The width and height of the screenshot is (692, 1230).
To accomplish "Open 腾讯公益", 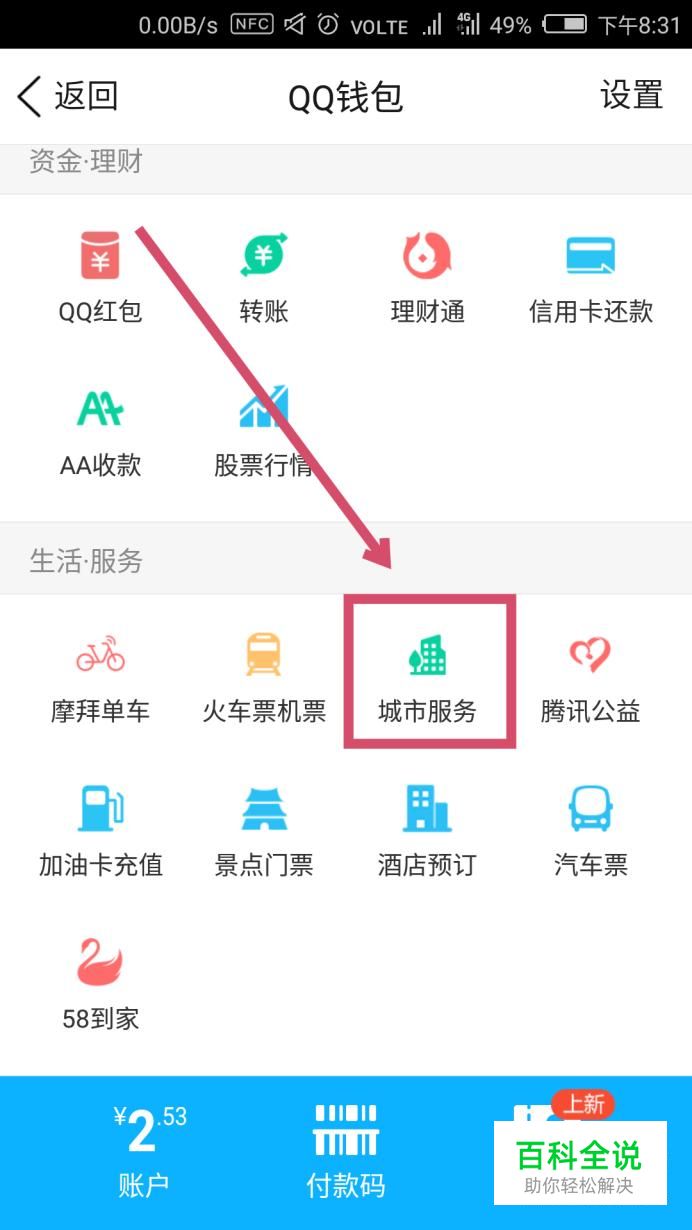I will pyautogui.click(x=590, y=676).
